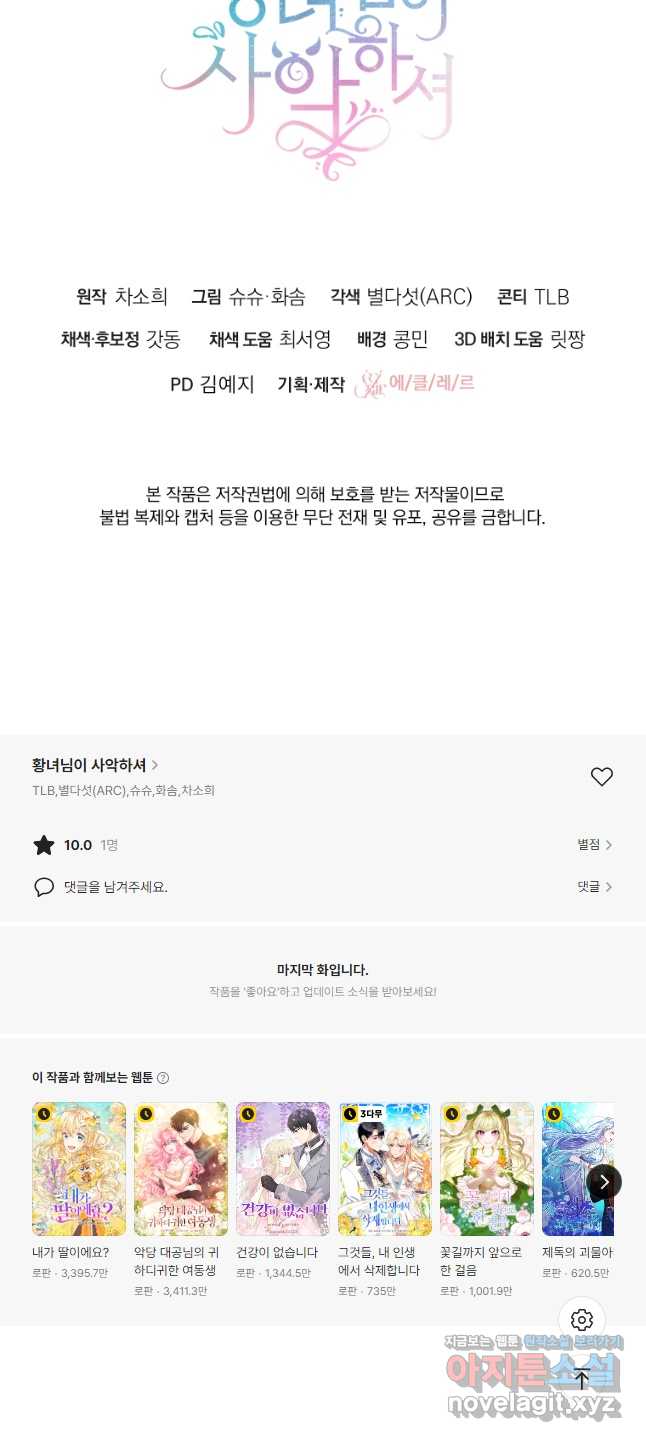Open the webtoon 제독의 괴물아
Viewport: 646px width, 1442px height.
pyautogui.click(x=575, y=1169)
